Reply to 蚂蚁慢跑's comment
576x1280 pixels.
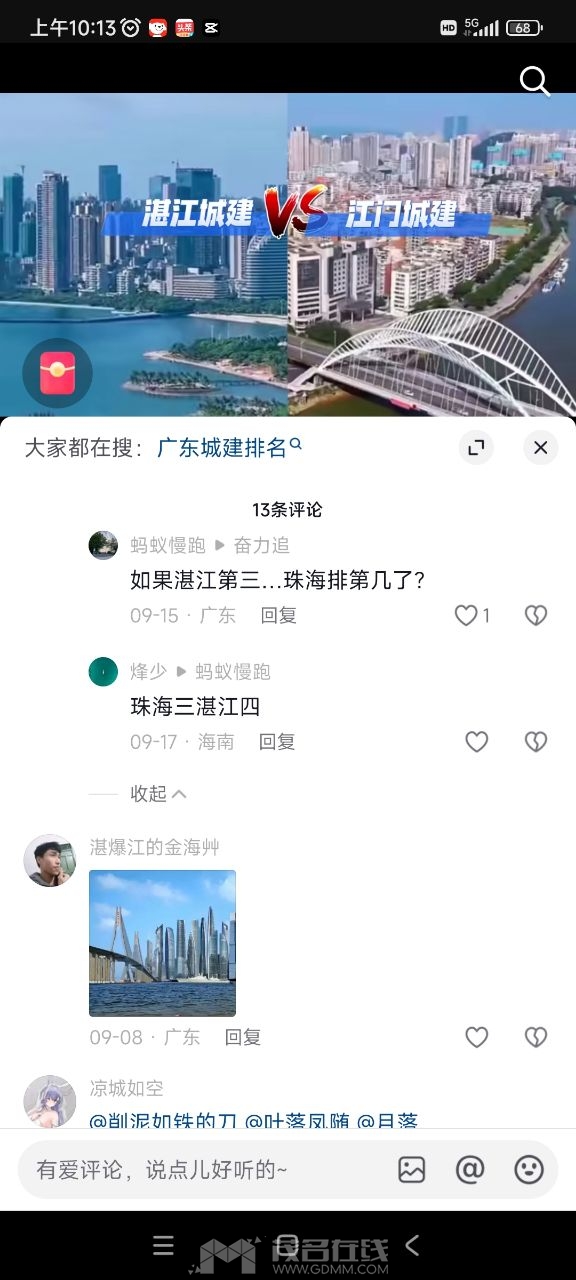[279, 615]
